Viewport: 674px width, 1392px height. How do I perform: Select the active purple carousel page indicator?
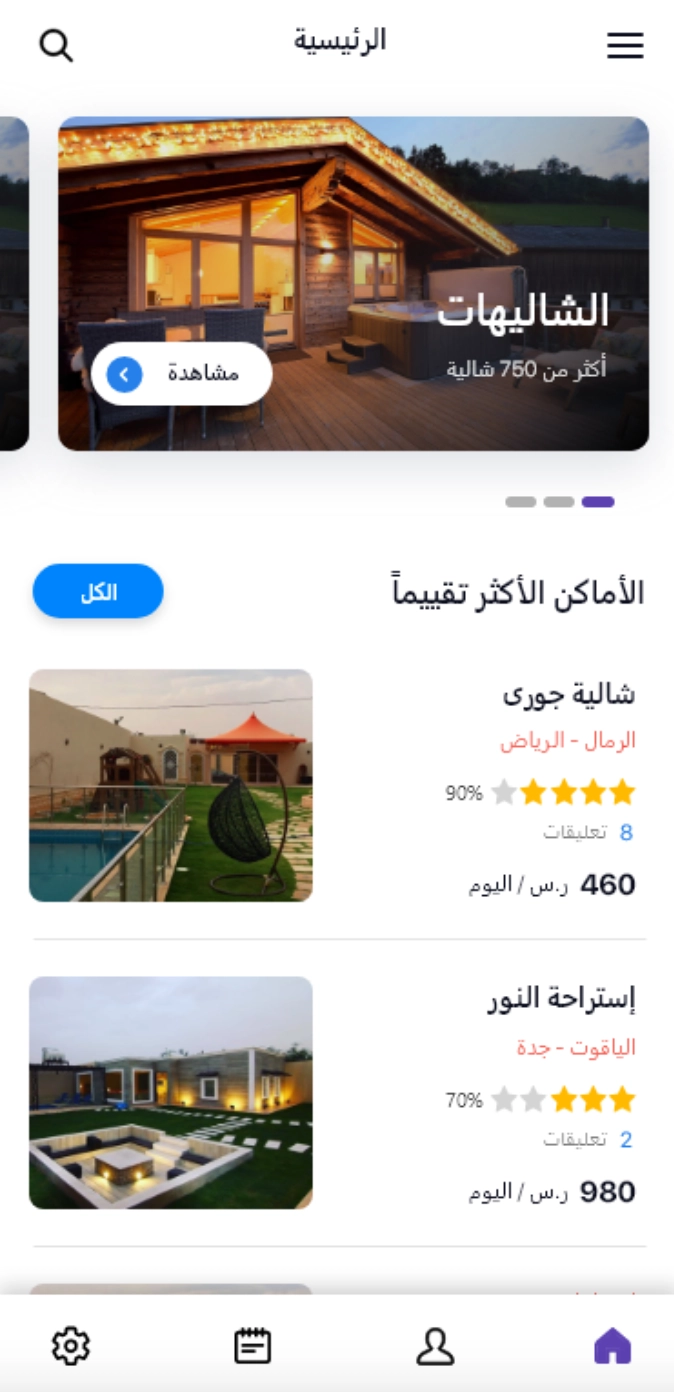click(598, 502)
